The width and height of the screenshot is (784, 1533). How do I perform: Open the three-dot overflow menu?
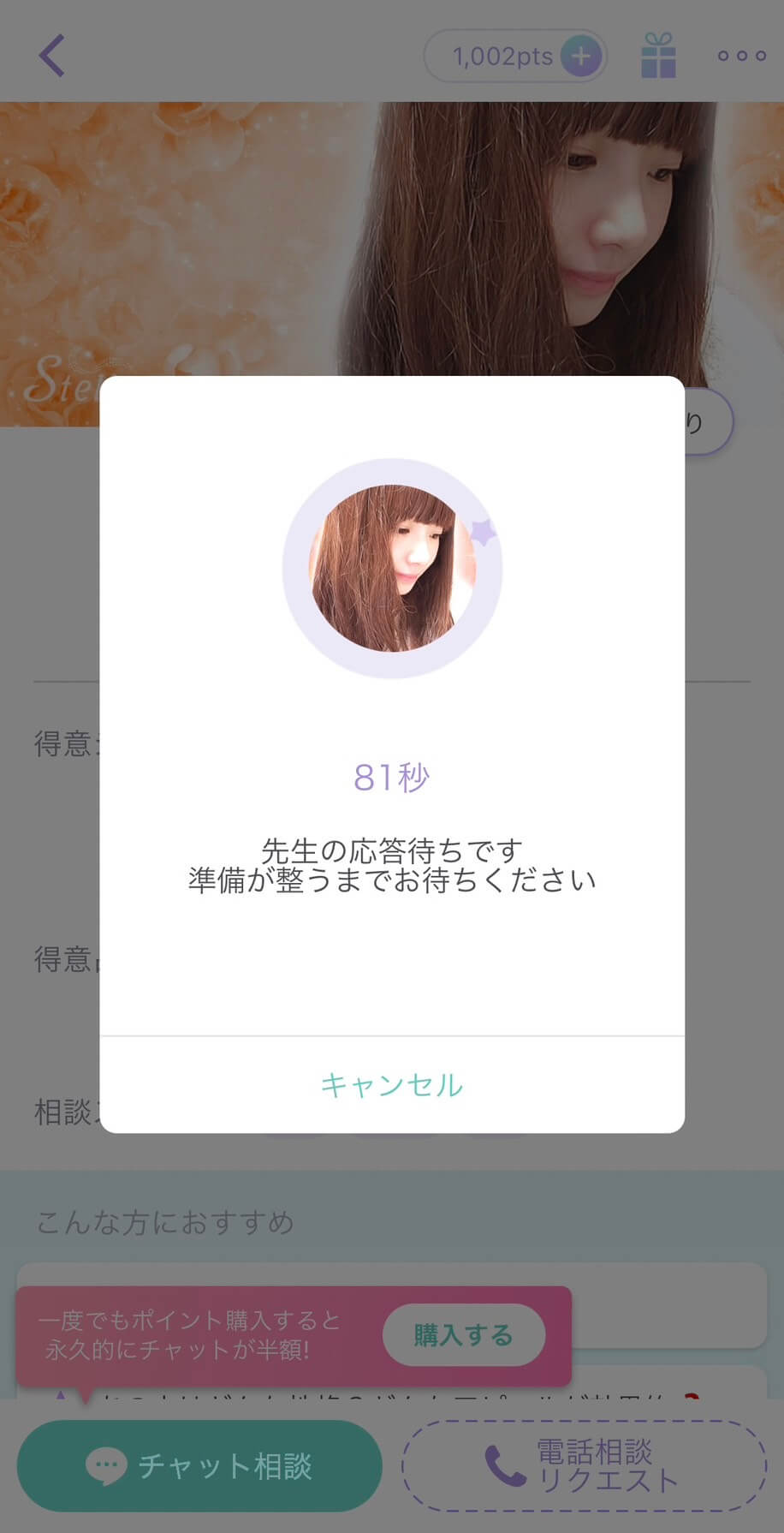tap(741, 57)
